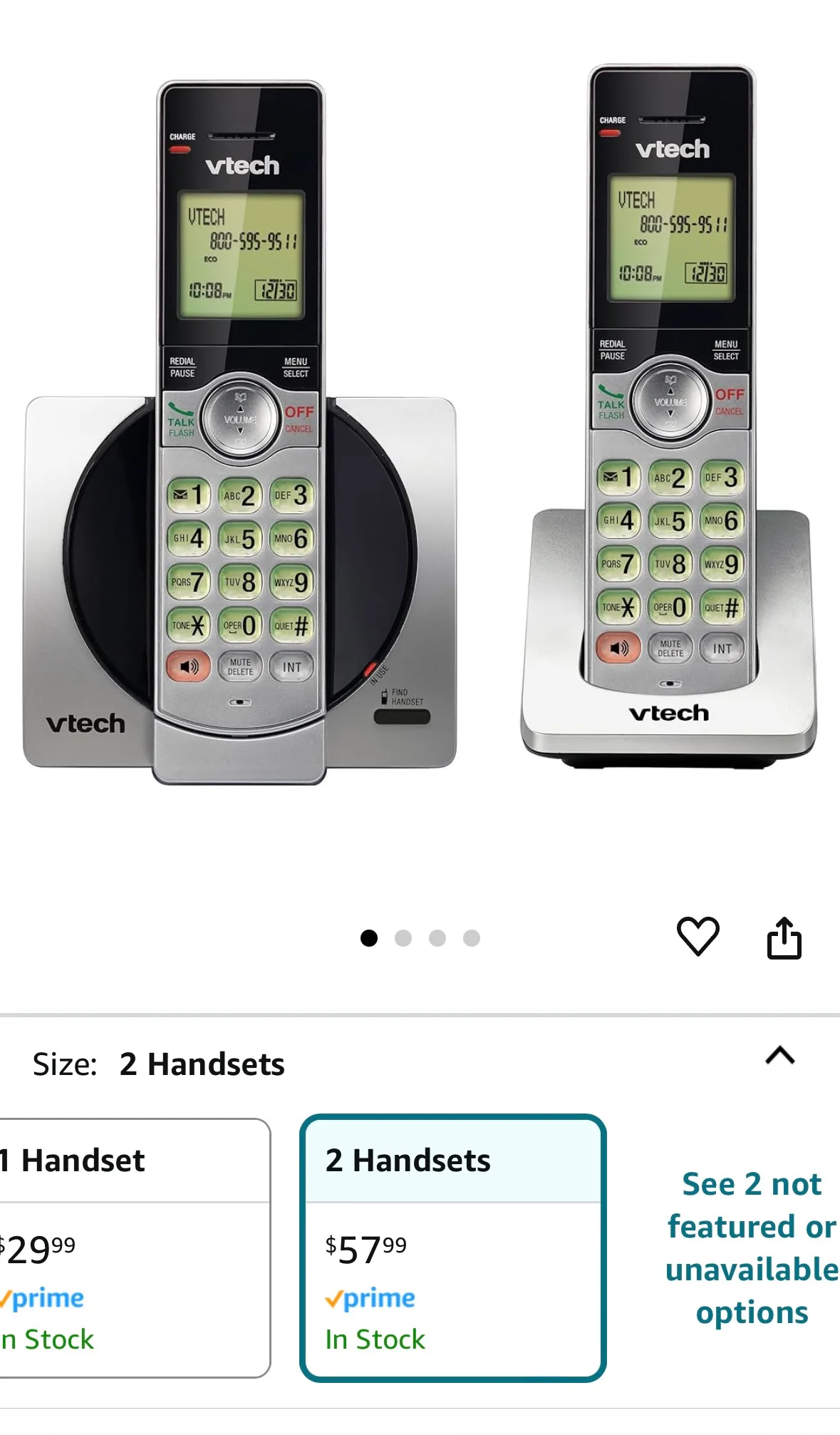
Task: Click the second carousel dot
Action: tap(404, 938)
